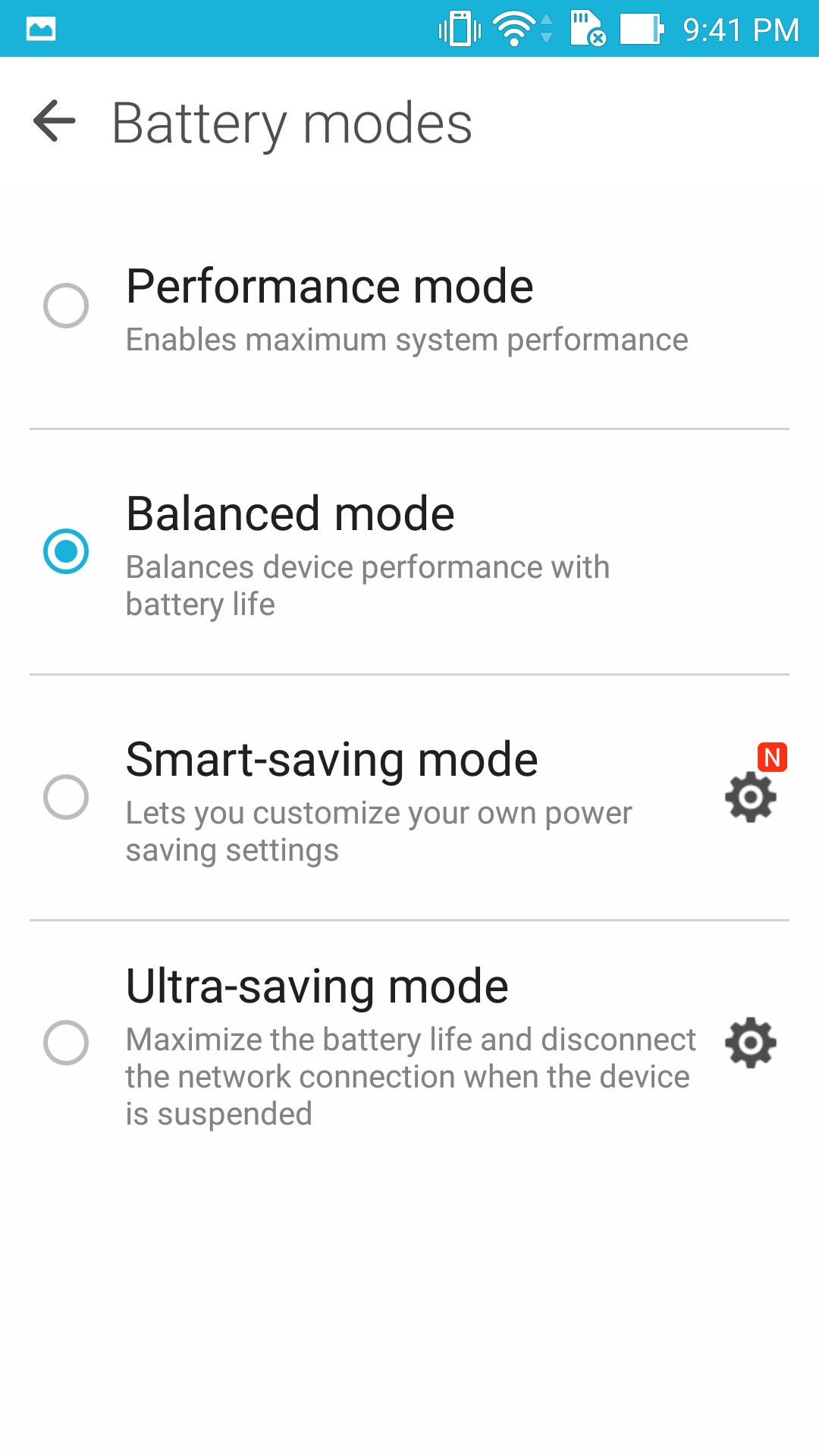Screen dimensions: 819x1456
Task: Open Ultra-saving mode settings gear
Action: [x=751, y=1043]
